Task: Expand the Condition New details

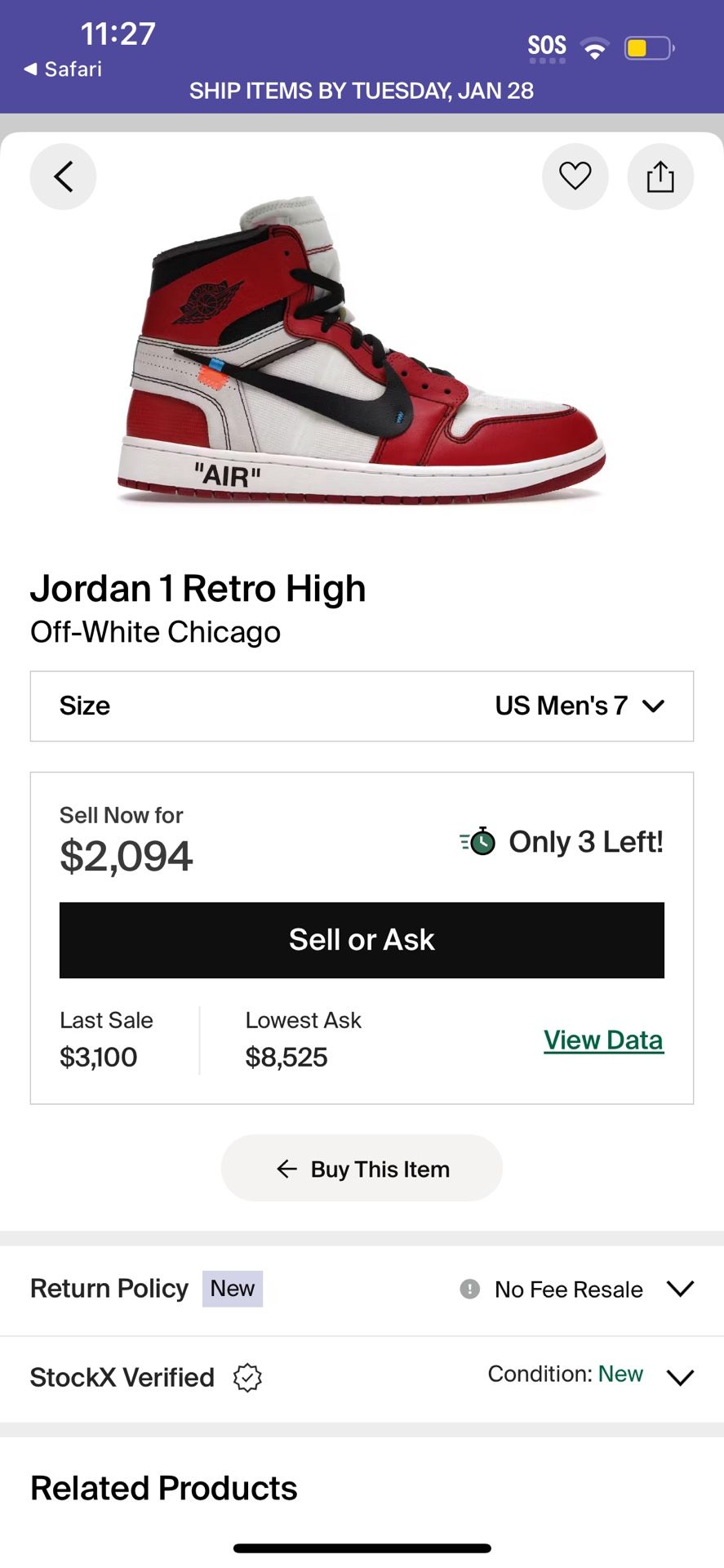Action: tap(680, 1378)
